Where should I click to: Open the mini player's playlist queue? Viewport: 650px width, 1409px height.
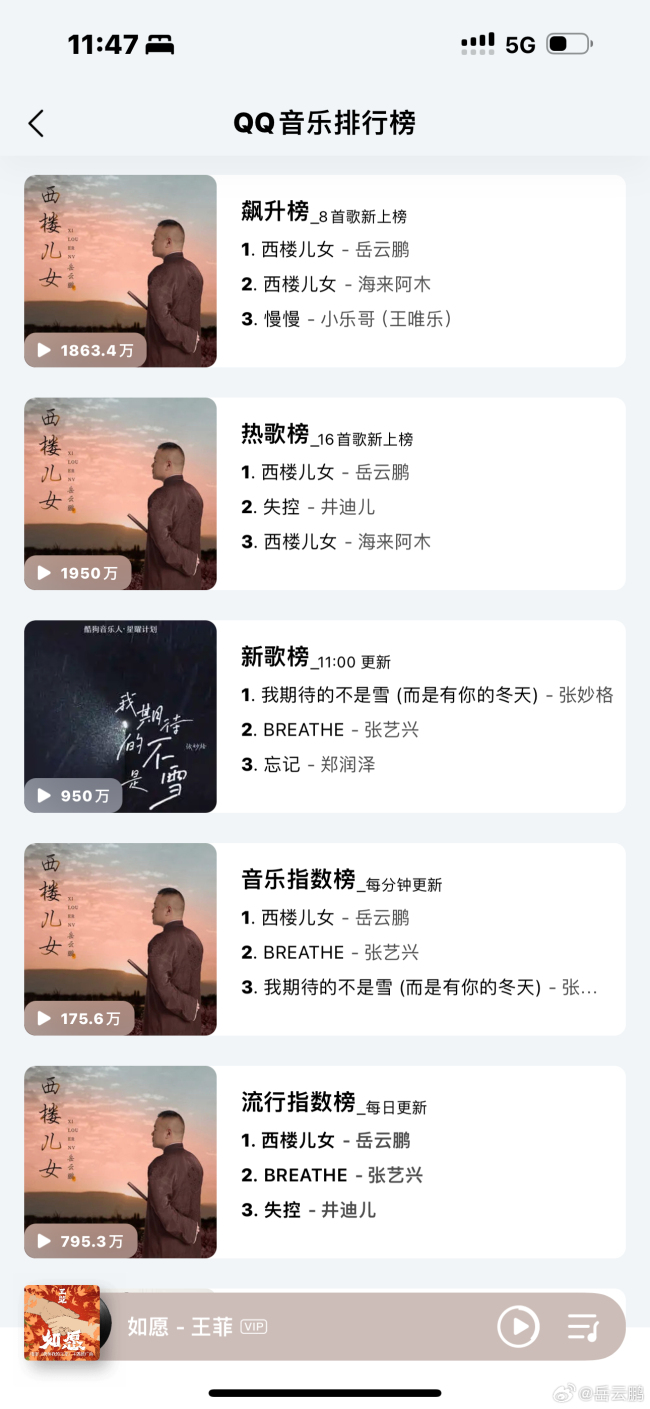pos(583,1327)
